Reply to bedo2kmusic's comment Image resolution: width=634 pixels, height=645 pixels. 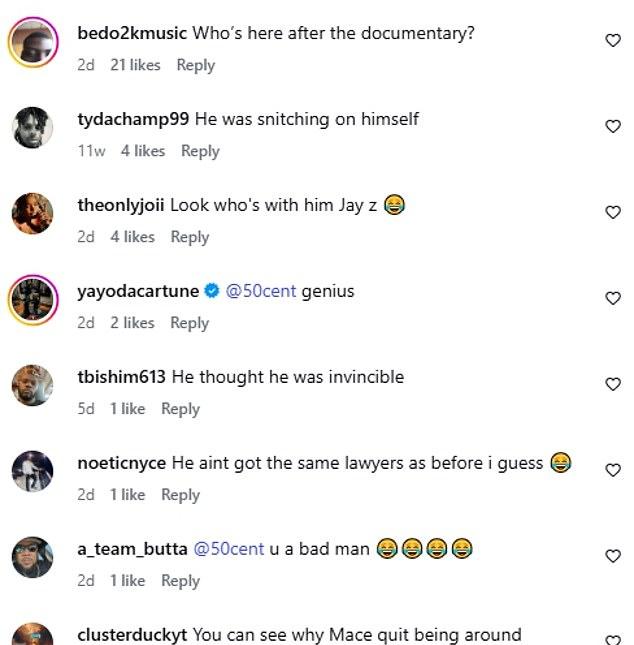tap(195, 65)
